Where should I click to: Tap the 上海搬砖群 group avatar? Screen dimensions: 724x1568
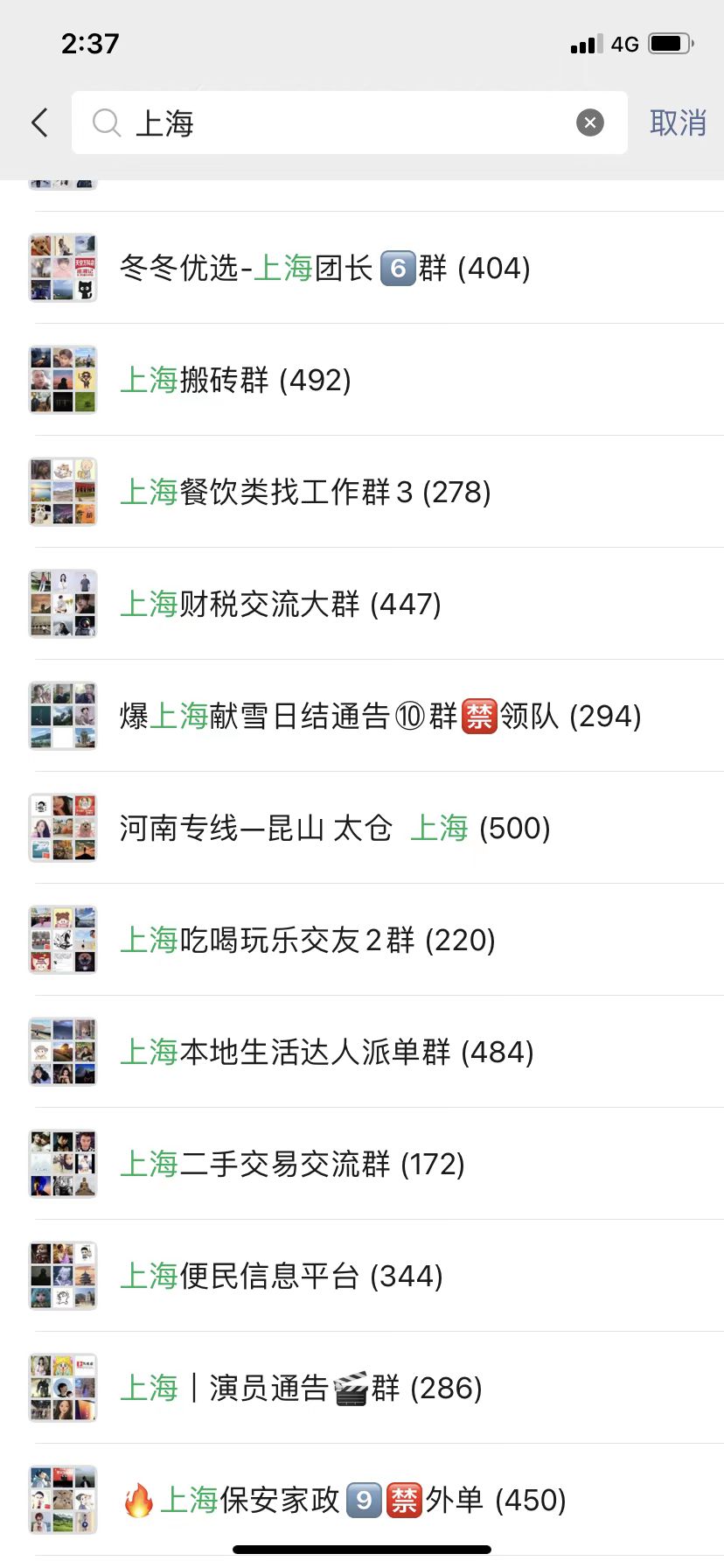pyautogui.click(x=62, y=381)
